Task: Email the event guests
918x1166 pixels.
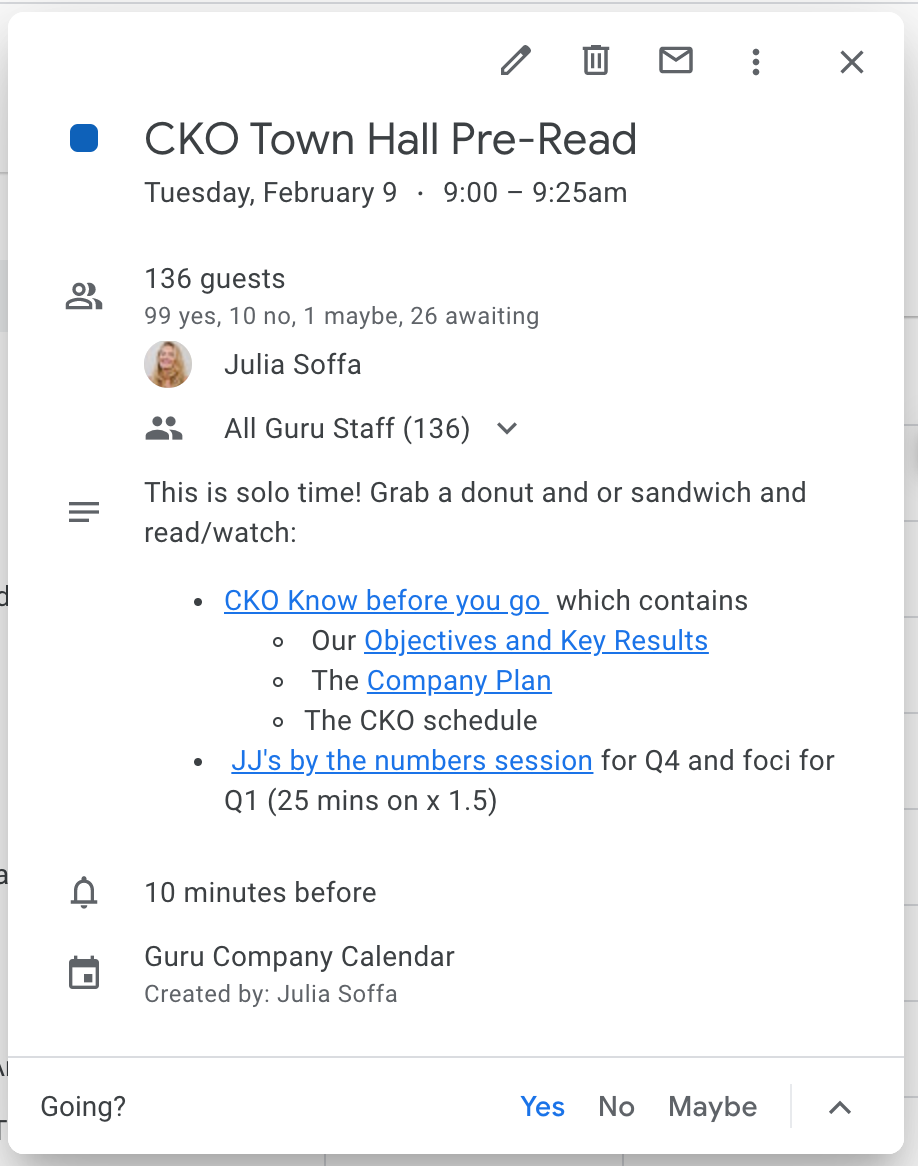Action: point(676,62)
